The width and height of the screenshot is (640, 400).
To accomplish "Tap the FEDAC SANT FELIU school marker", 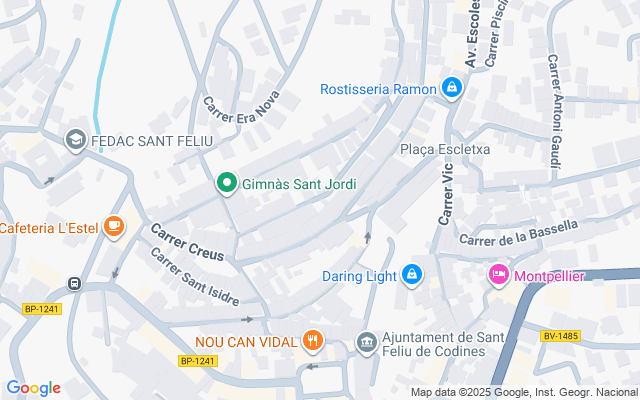I will 76,140.
